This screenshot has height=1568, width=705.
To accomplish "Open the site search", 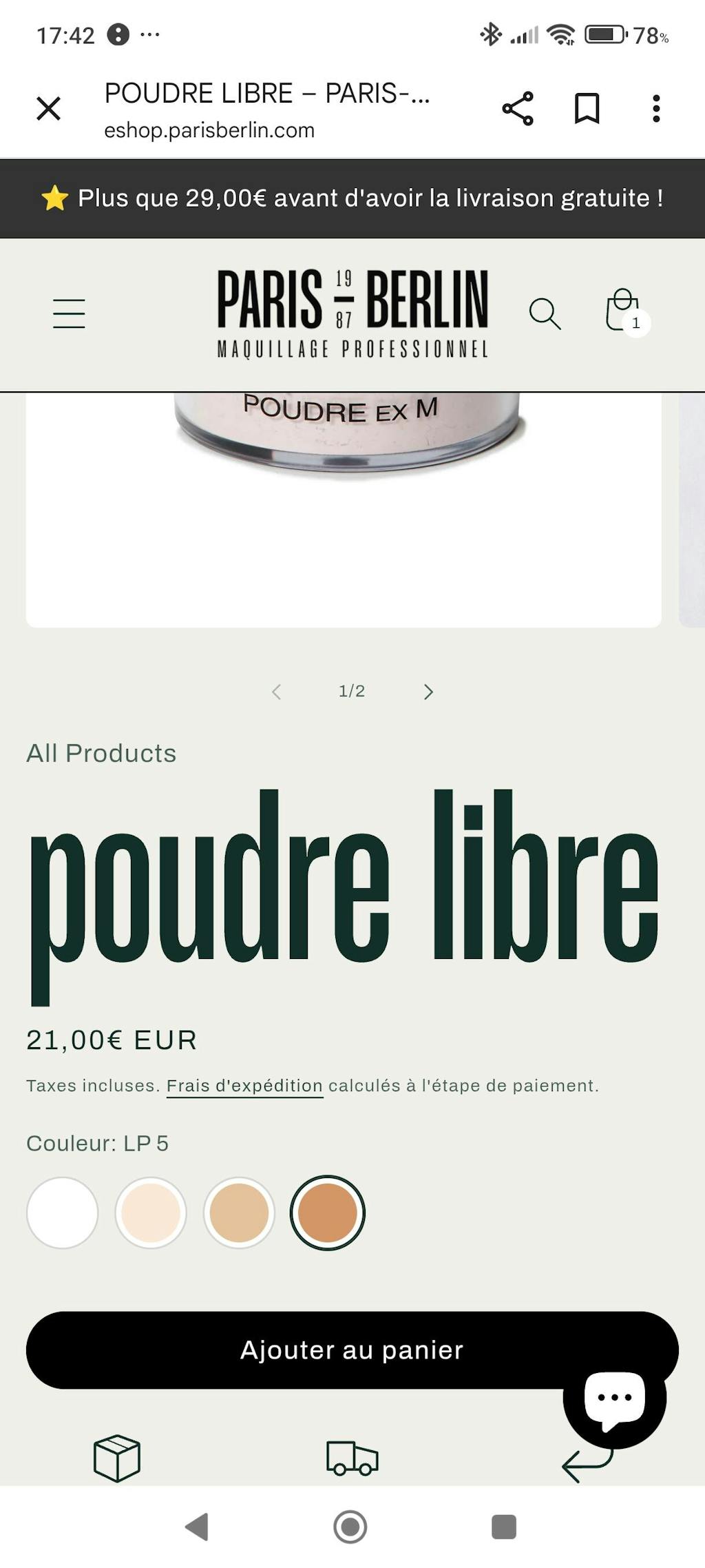I will tap(545, 313).
